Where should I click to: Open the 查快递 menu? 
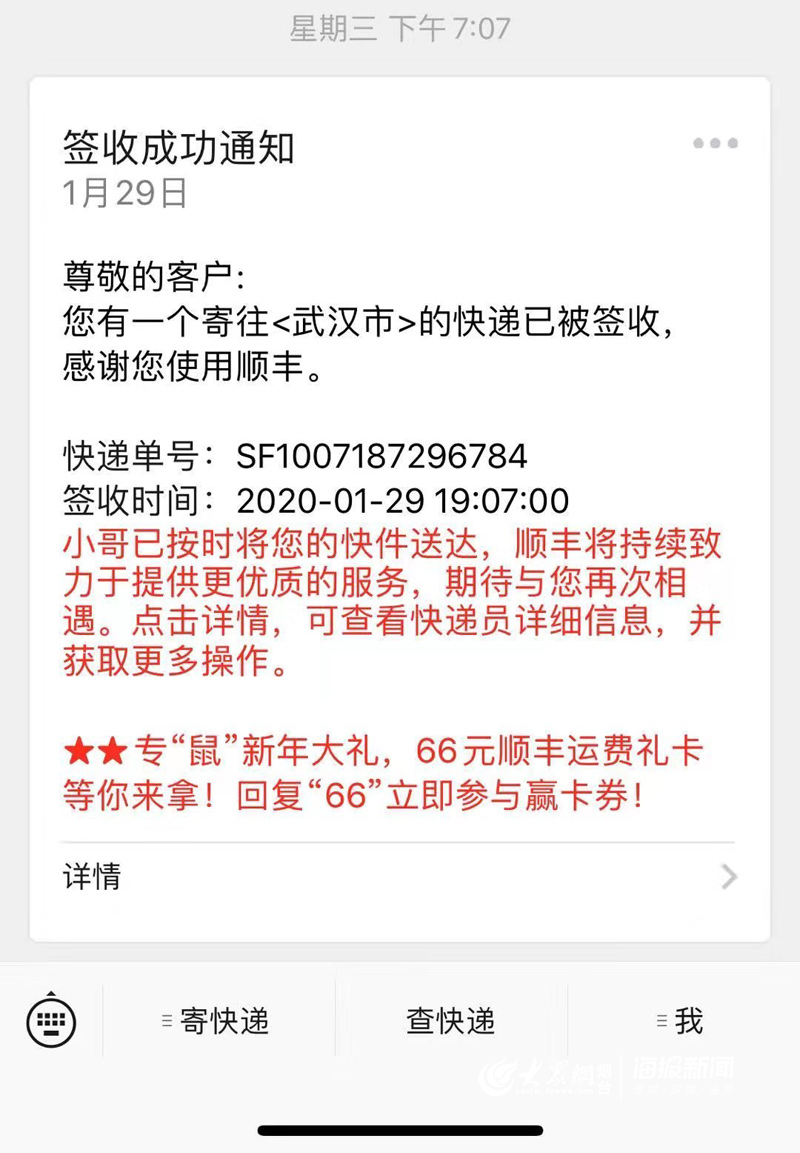tap(451, 1021)
